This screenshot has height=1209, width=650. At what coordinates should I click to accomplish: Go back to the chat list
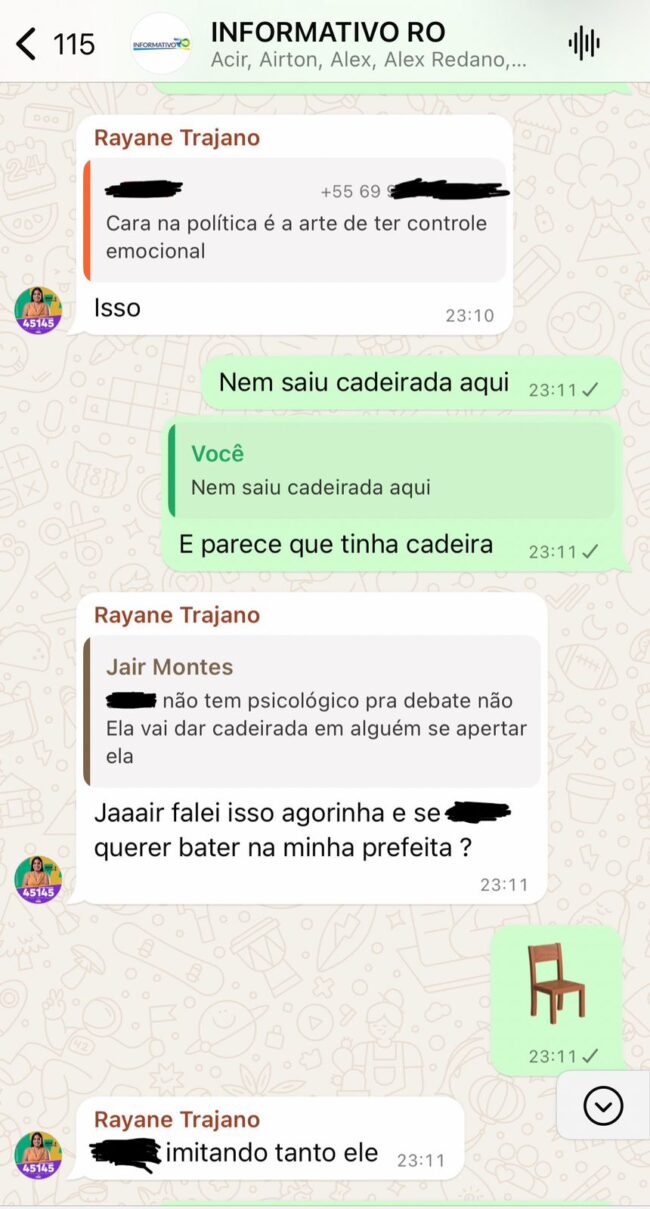[27, 44]
